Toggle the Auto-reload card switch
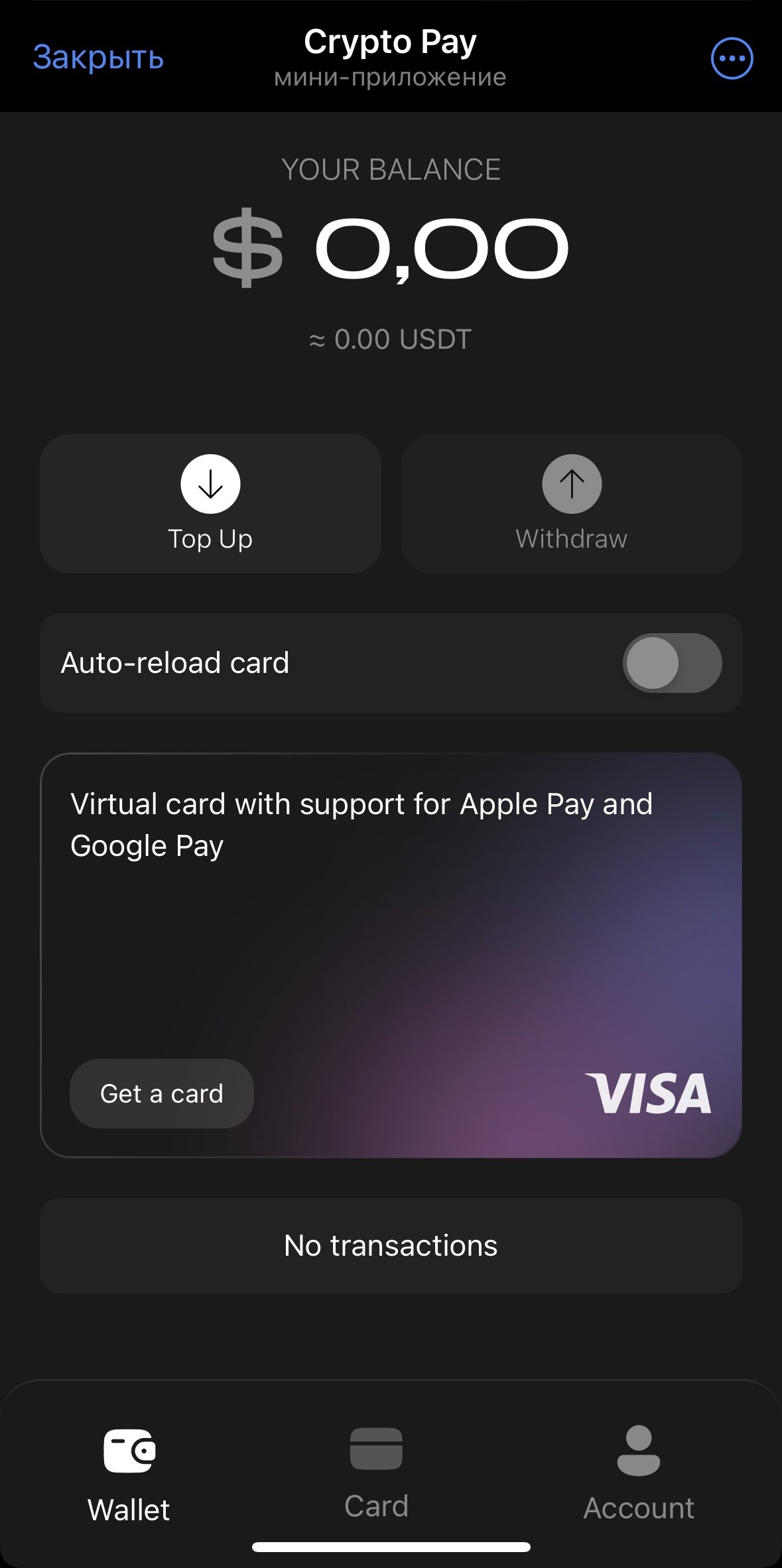 point(672,663)
